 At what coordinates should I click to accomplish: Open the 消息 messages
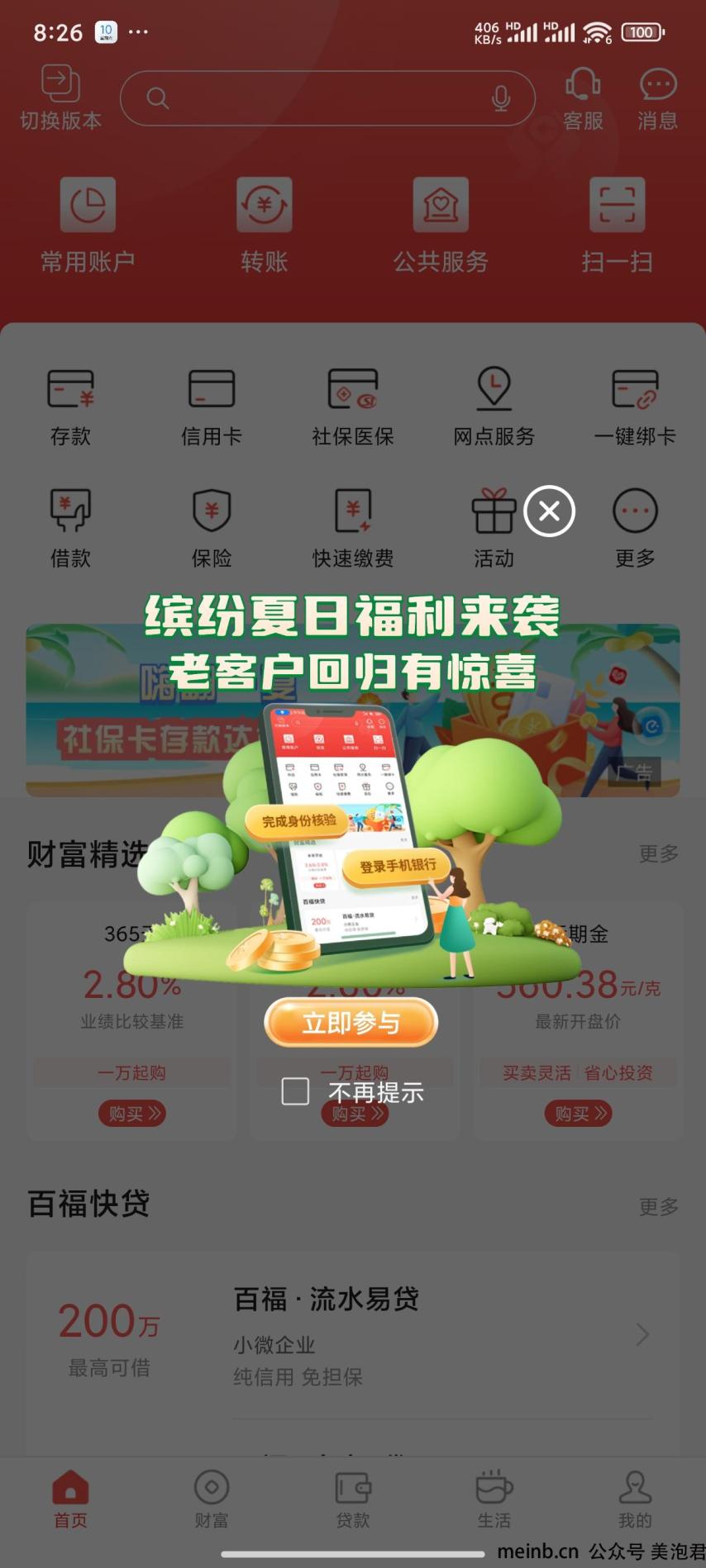(658, 98)
